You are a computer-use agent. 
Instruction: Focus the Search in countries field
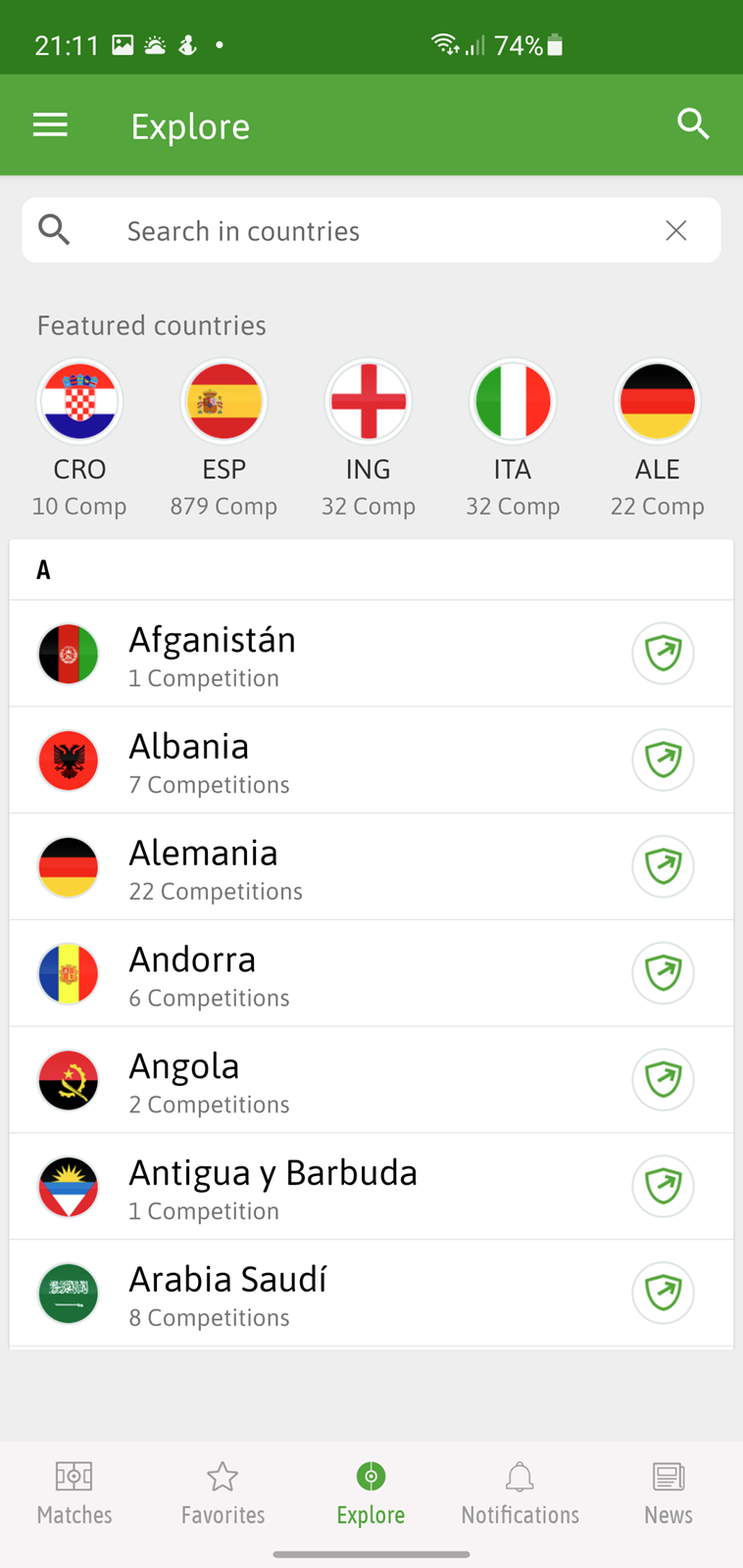point(371,230)
